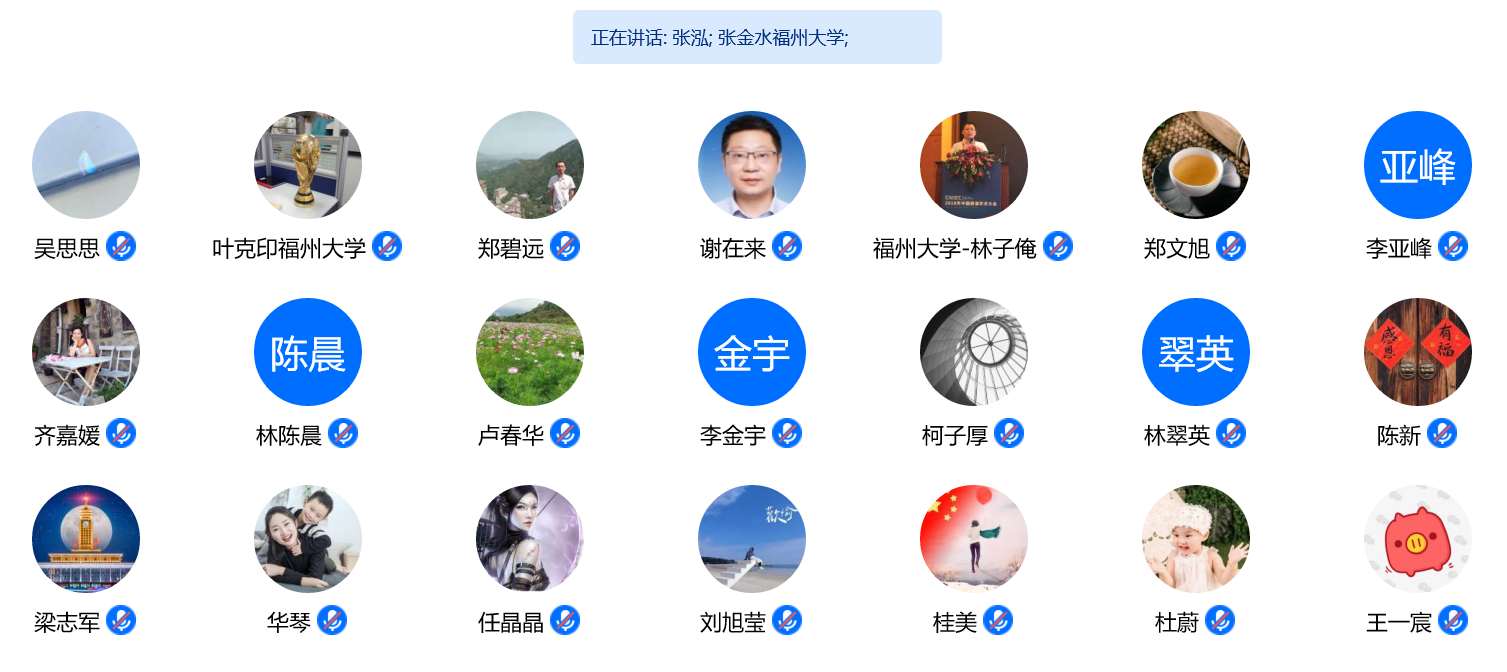
Task: Select 谢在来's participant tile
Action: point(752,165)
